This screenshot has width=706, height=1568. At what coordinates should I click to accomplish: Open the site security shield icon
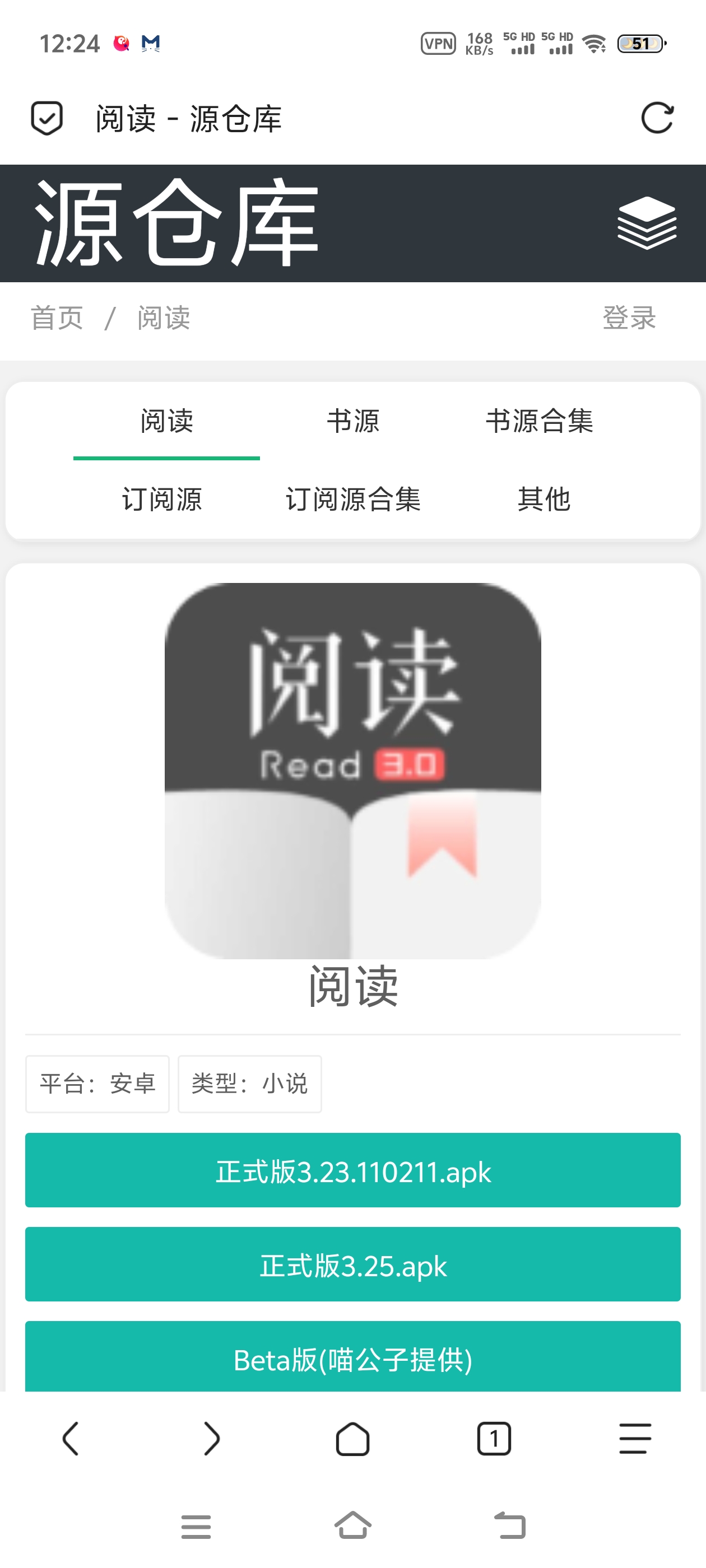[47, 118]
